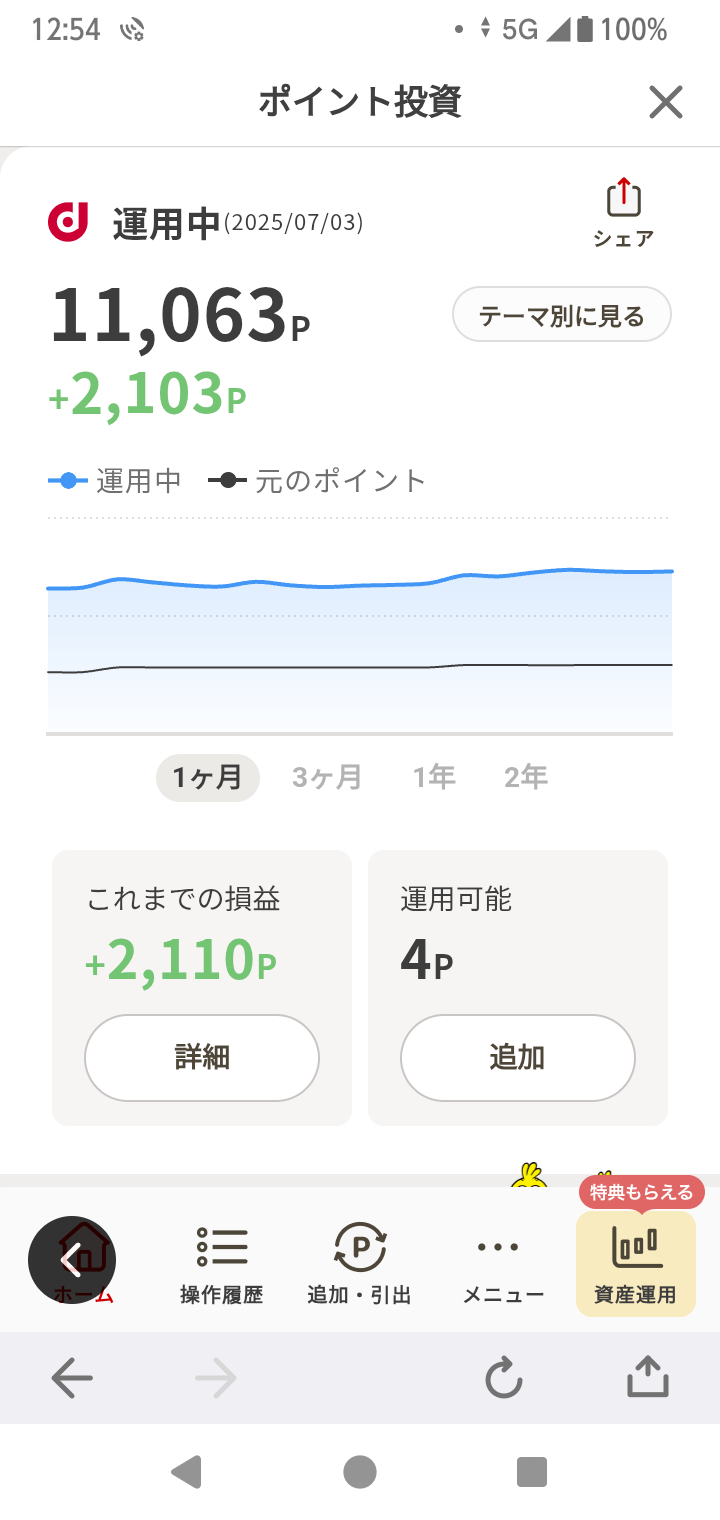
Task: Select the 1ヶ月 chart period
Action: [207, 777]
